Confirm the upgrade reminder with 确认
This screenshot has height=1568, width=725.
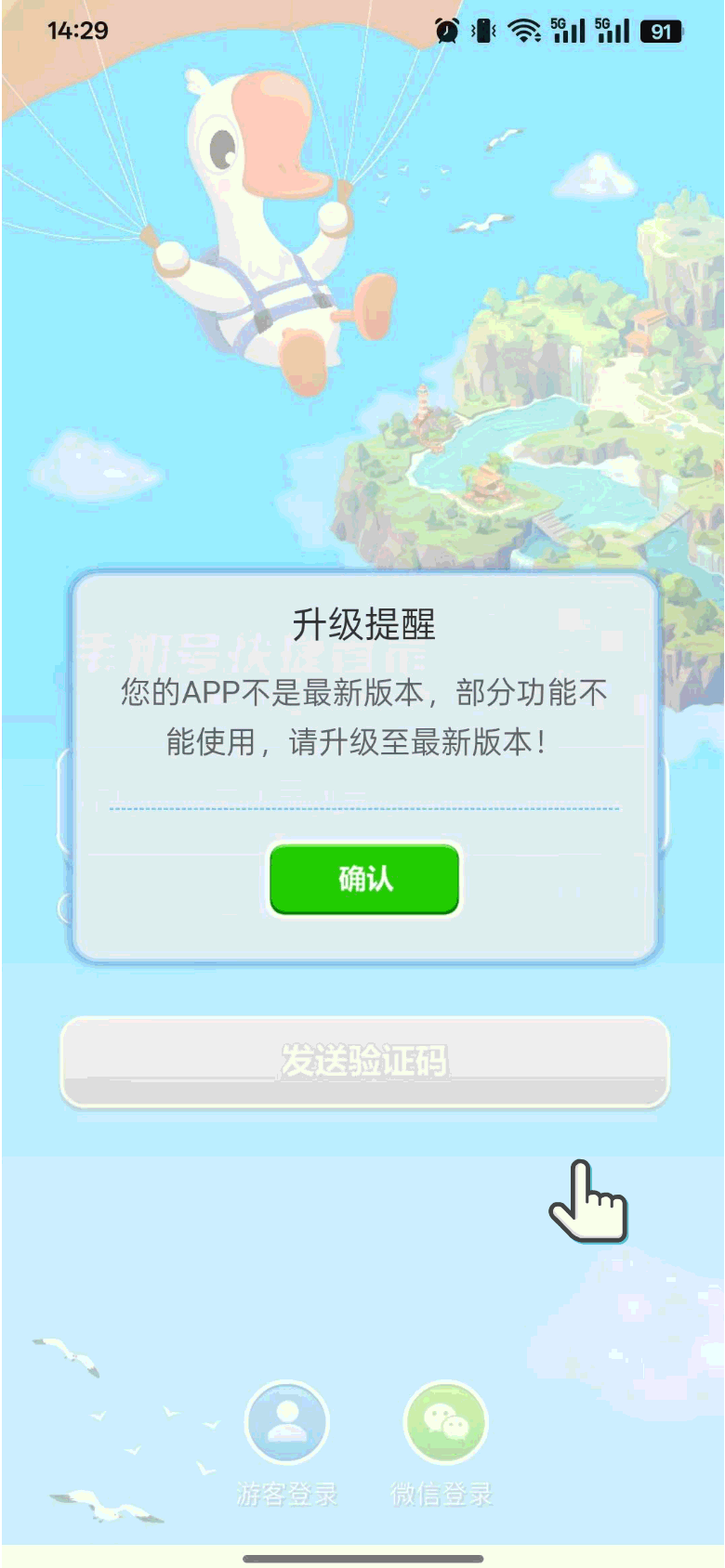[x=364, y=879]
